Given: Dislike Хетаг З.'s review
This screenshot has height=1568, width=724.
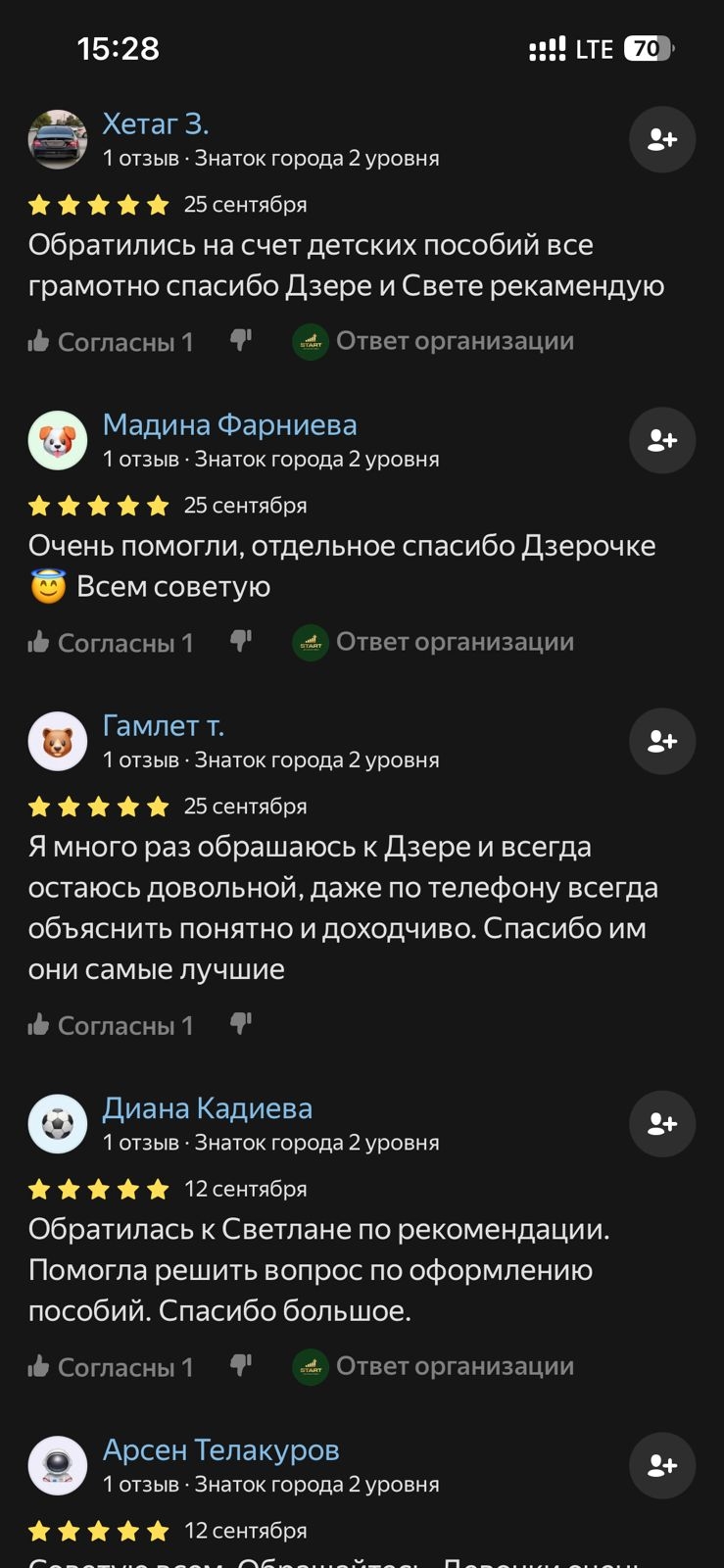Looking at the screenshot, I should (x=241, y=340).
